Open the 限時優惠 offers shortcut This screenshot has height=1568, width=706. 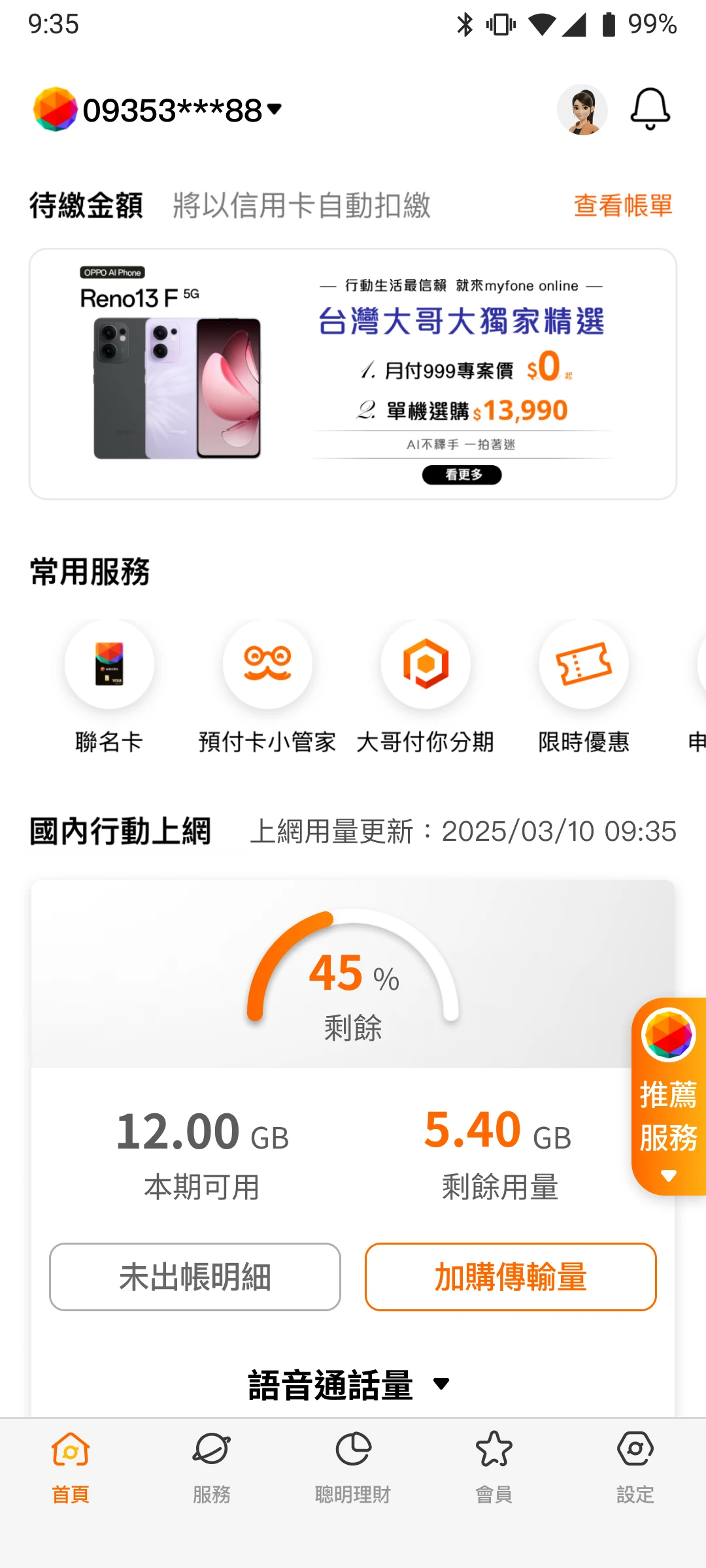[584, 686]
